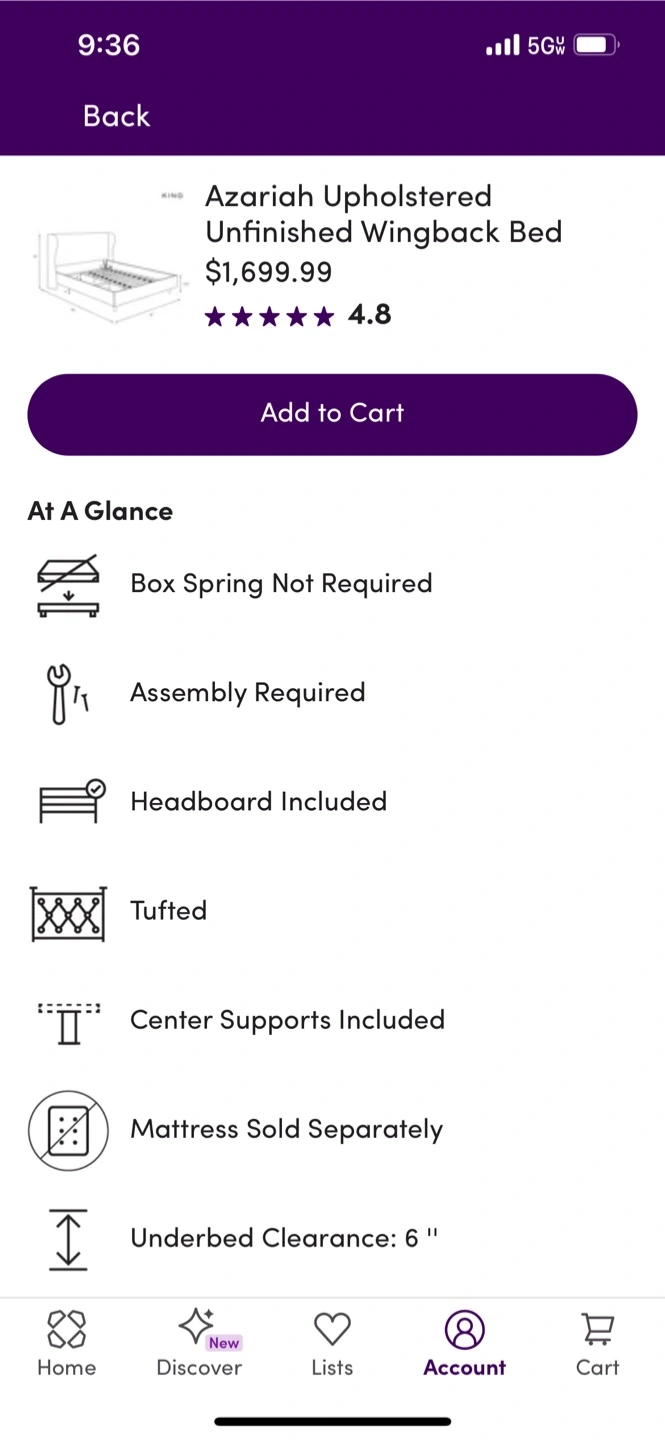Select the Account tab

coord(464,1345)
